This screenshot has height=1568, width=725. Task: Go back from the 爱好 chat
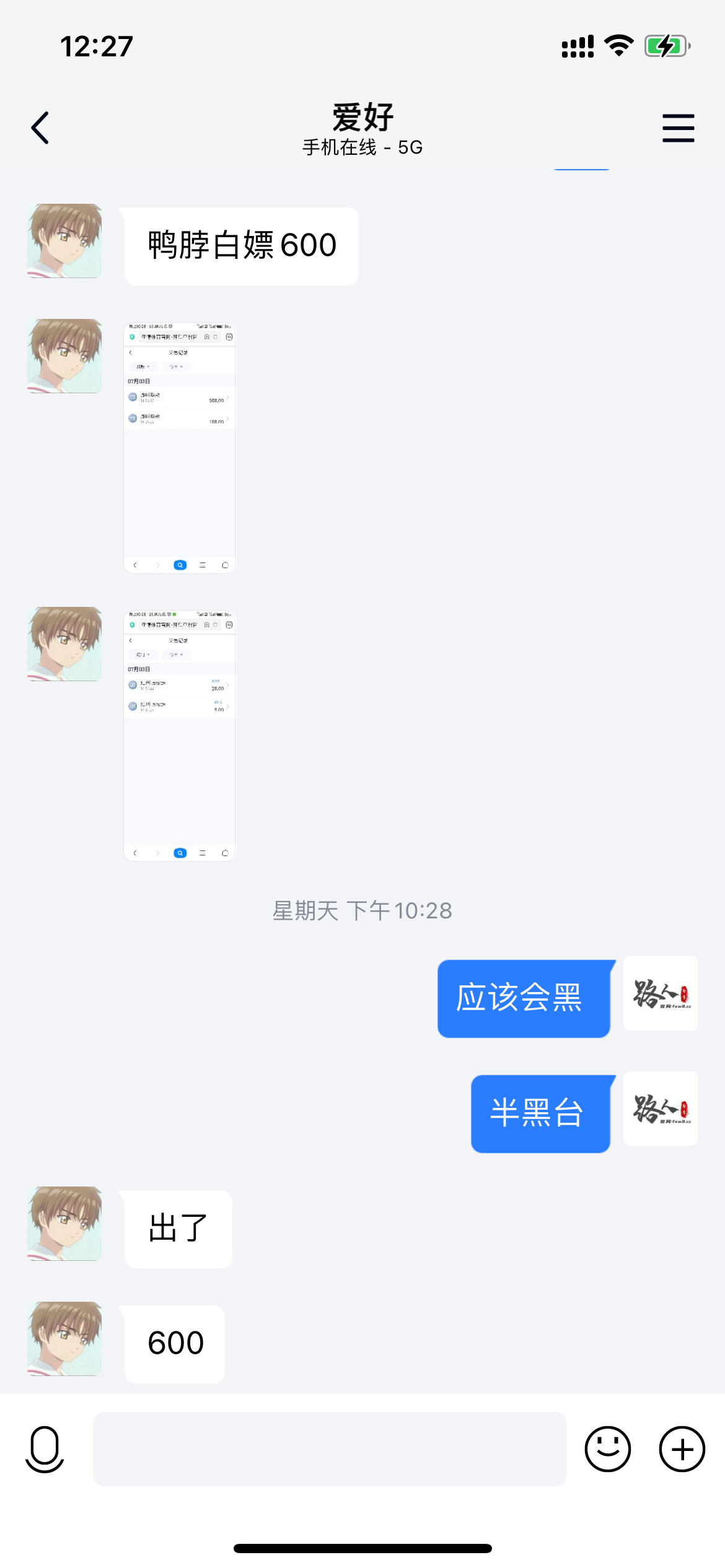pyautogui.click(x=41, y=128)
